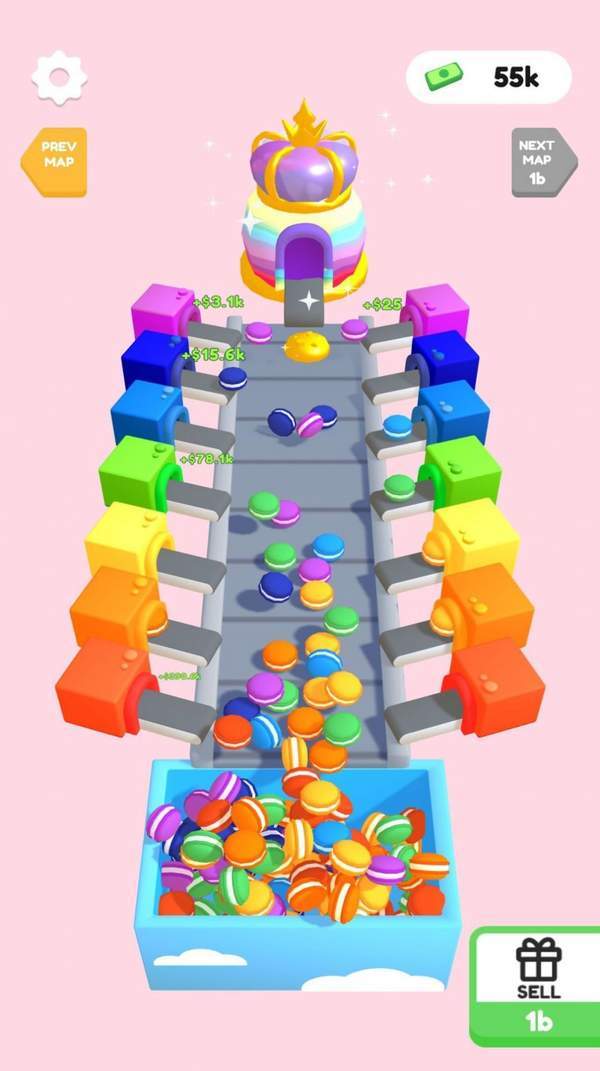Unlock the next map for 1b
Screen dimensions: 600x1071
click(x=541, y=161)
